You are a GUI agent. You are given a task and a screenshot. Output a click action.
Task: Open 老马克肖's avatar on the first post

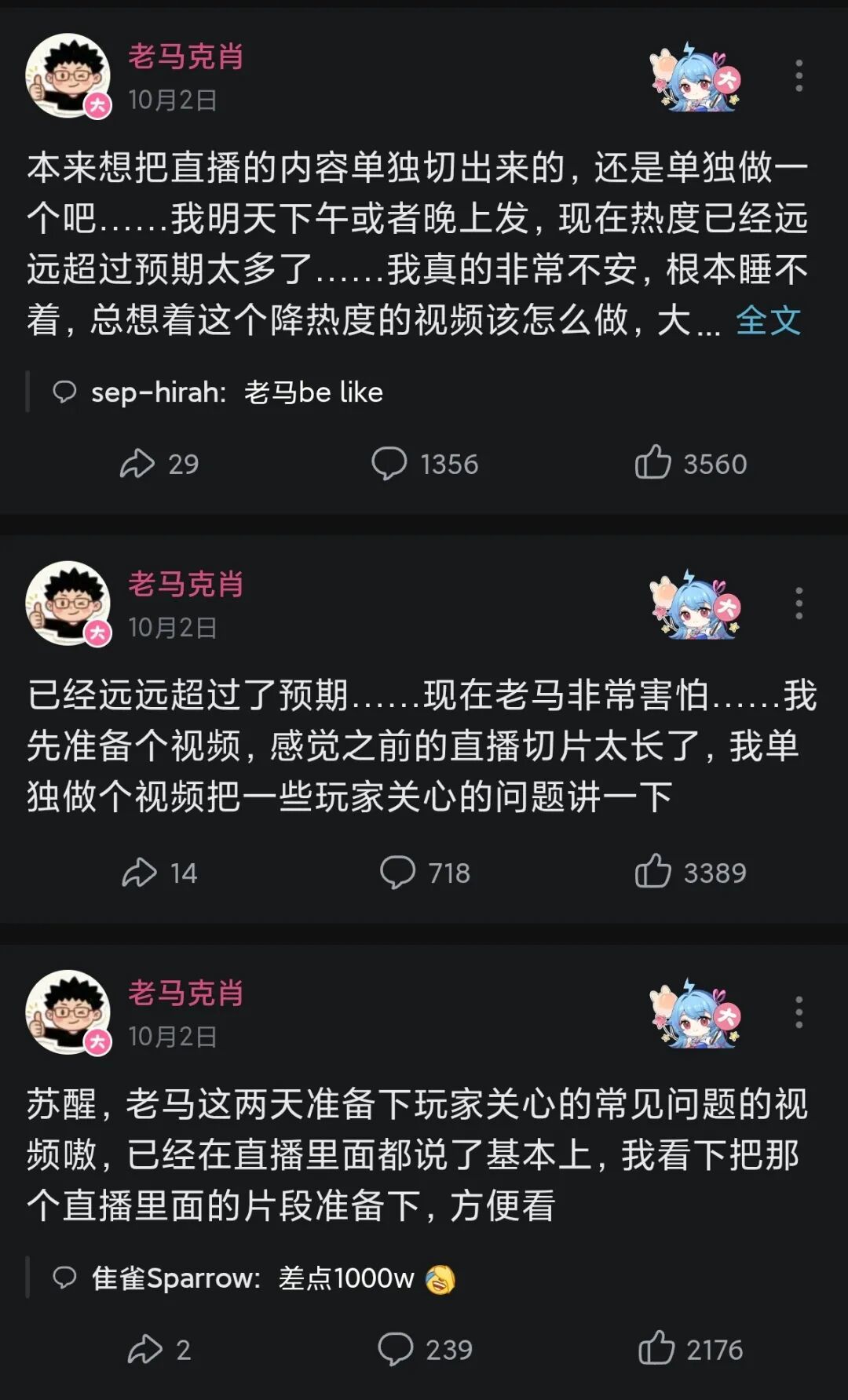68,76
